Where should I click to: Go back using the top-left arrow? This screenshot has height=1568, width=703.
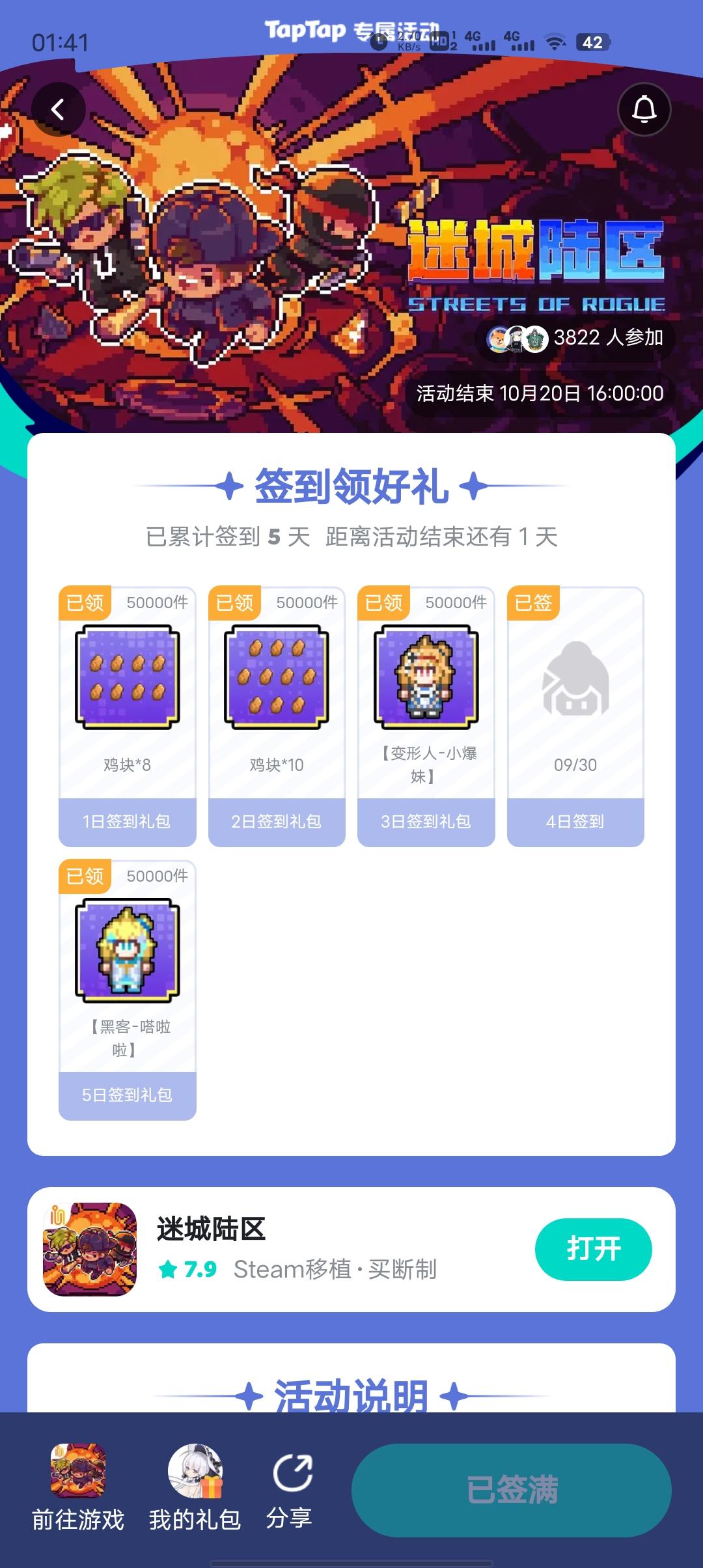coord(59,109)
